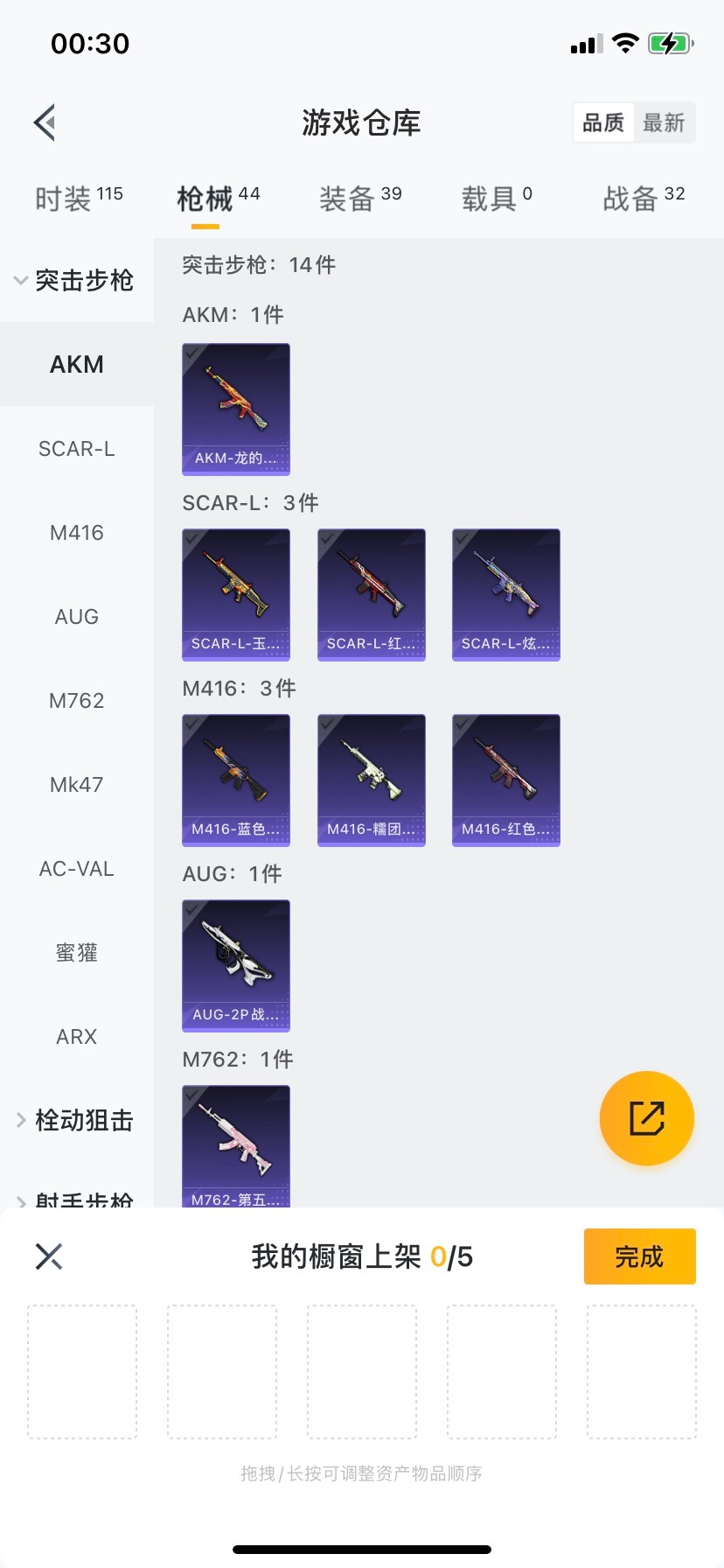Viewport: 724px width, 1568px height.
Task: Select Mk47 in the weapon list
Action: 77,785
